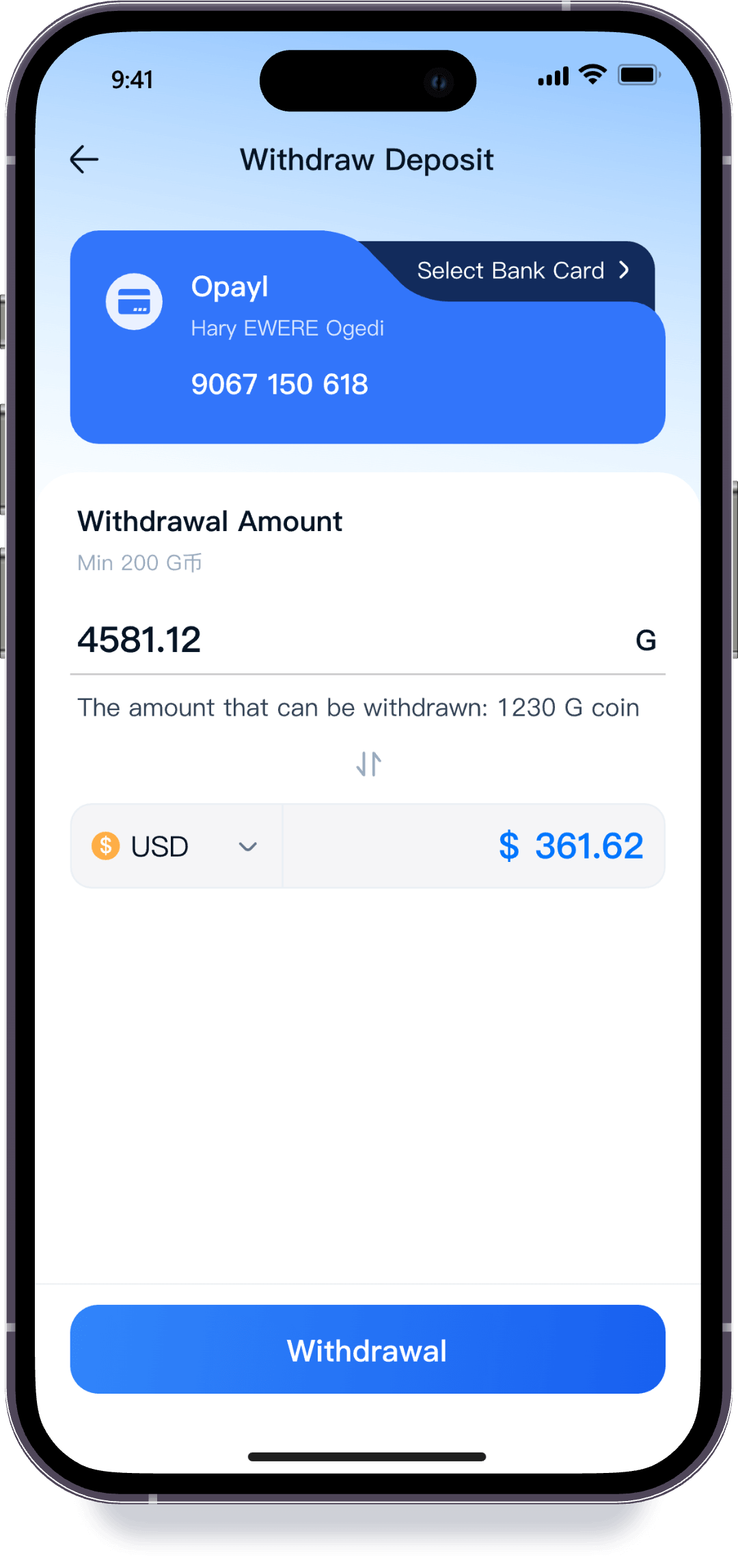The width and height of the screenshot is (738, 1568).
Task: Open Select Bank Card
Action: click(x=523, y=271)
